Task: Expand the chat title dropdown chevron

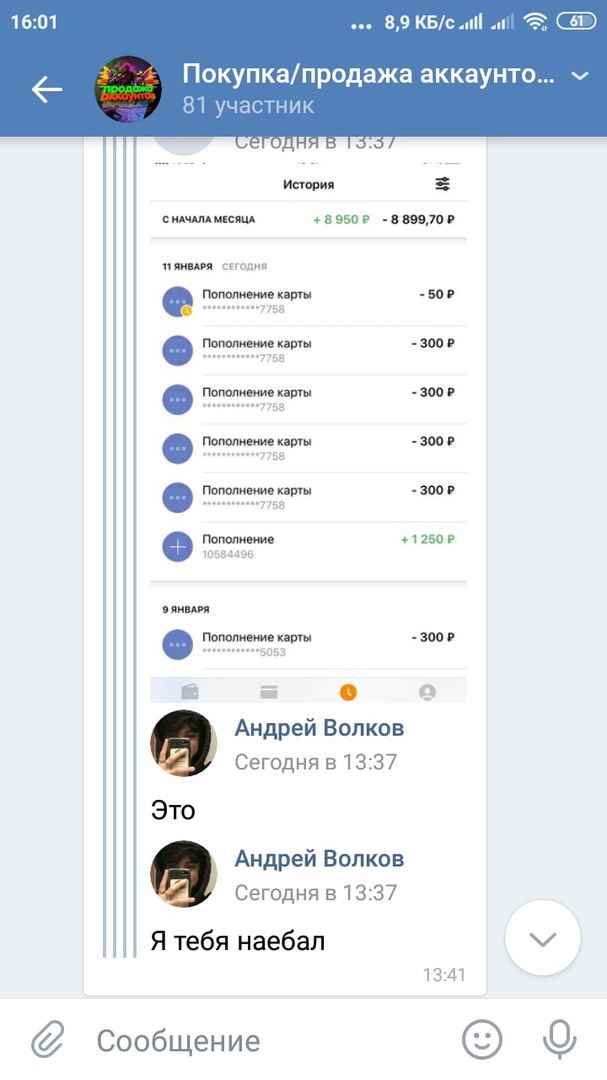Action: (x=579, y=76)
